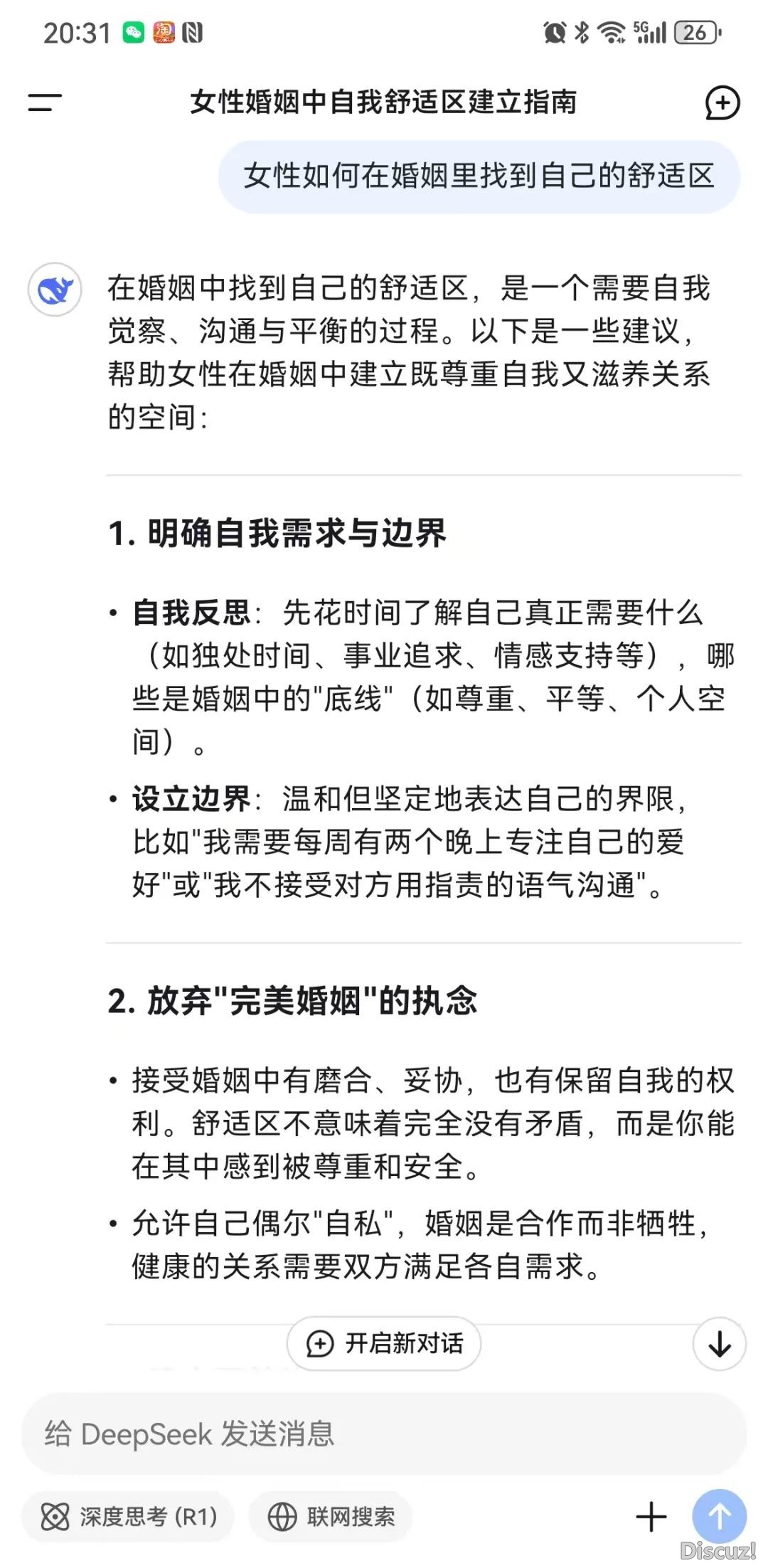Enable 联网搜索 web search
Viewport: 768px width, 1568px height.
[331, 1517]
